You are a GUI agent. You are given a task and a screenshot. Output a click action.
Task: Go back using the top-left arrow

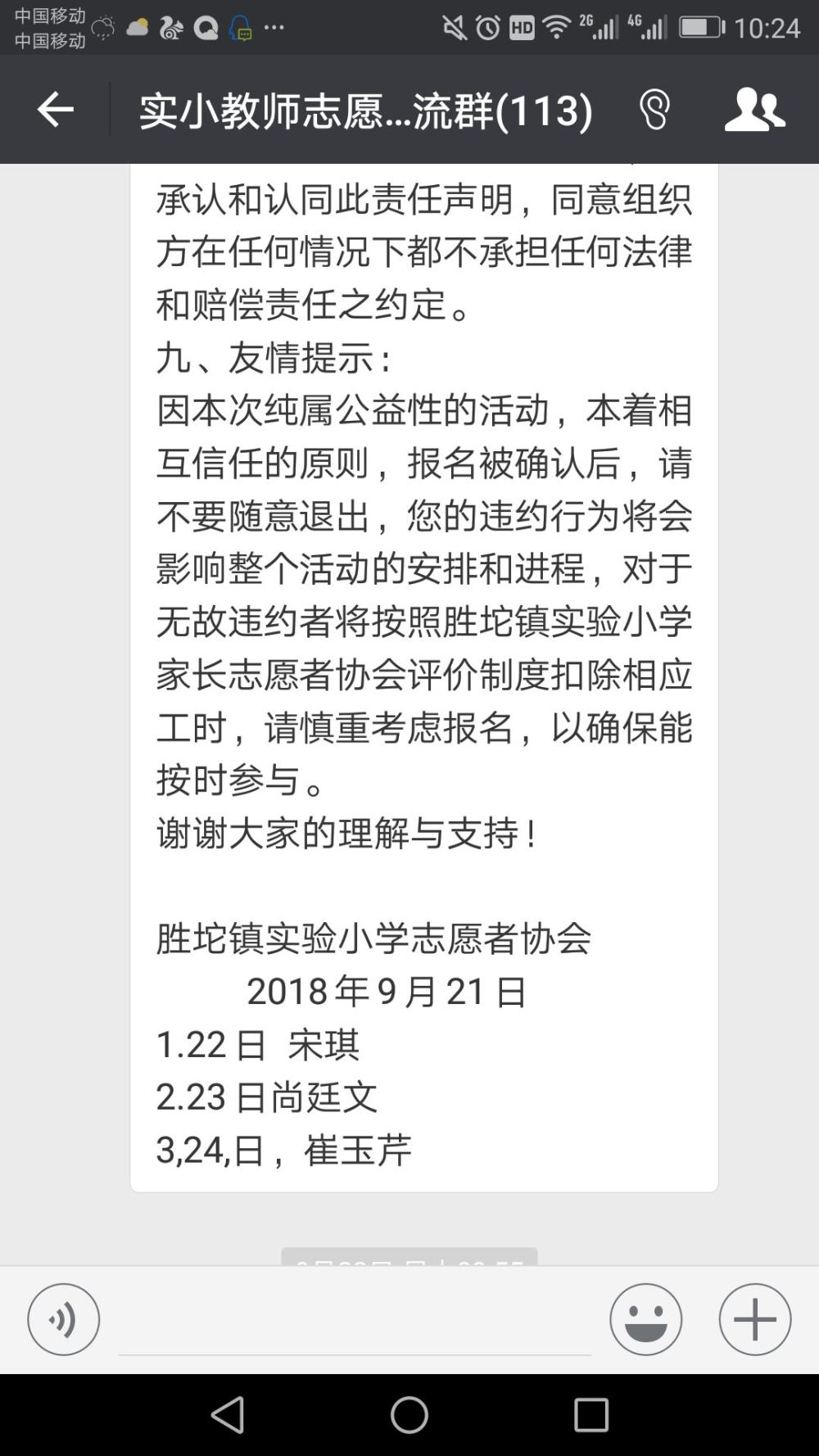[x=55, y=109]
